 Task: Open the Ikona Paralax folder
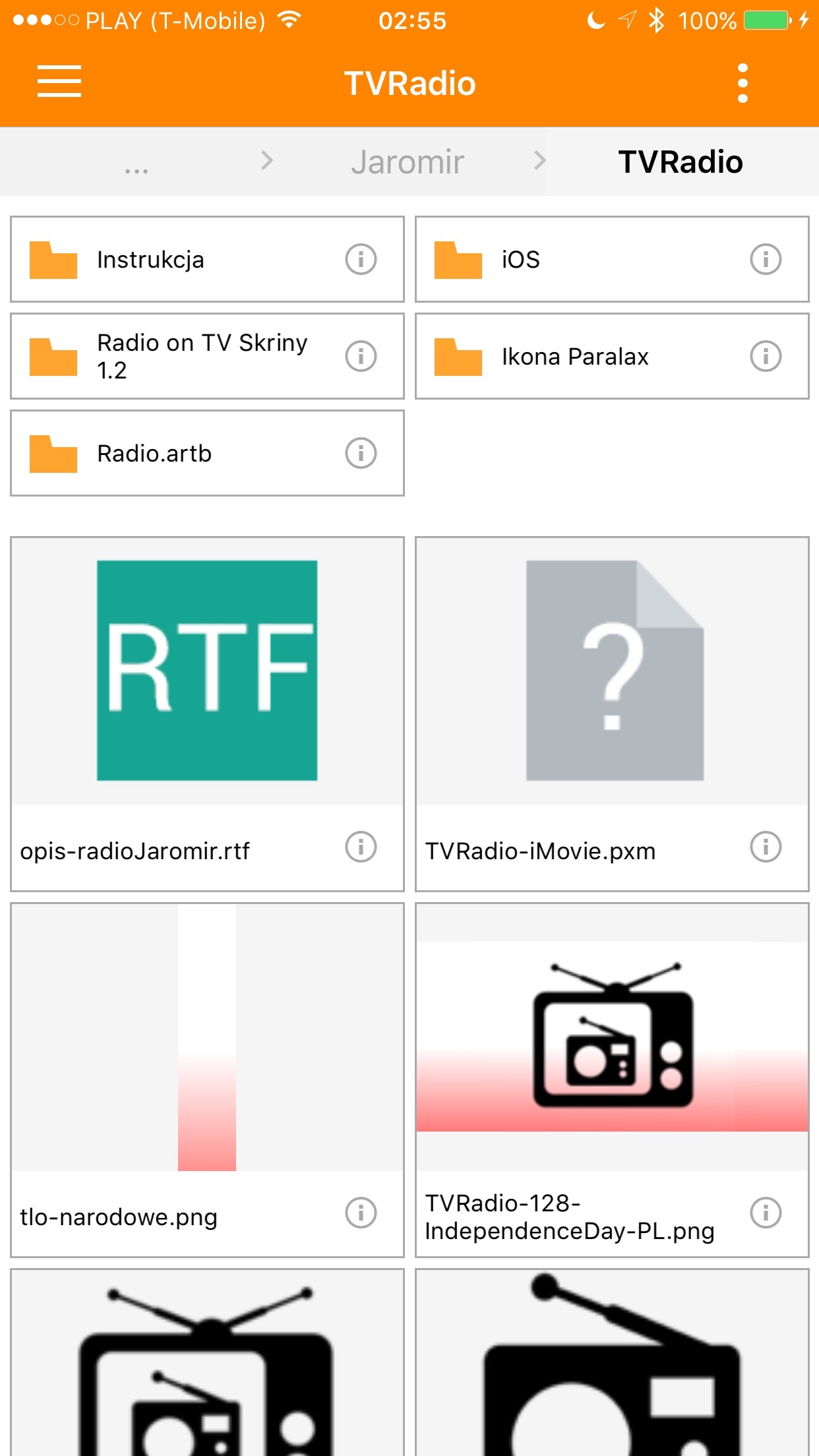coord(612,356)
